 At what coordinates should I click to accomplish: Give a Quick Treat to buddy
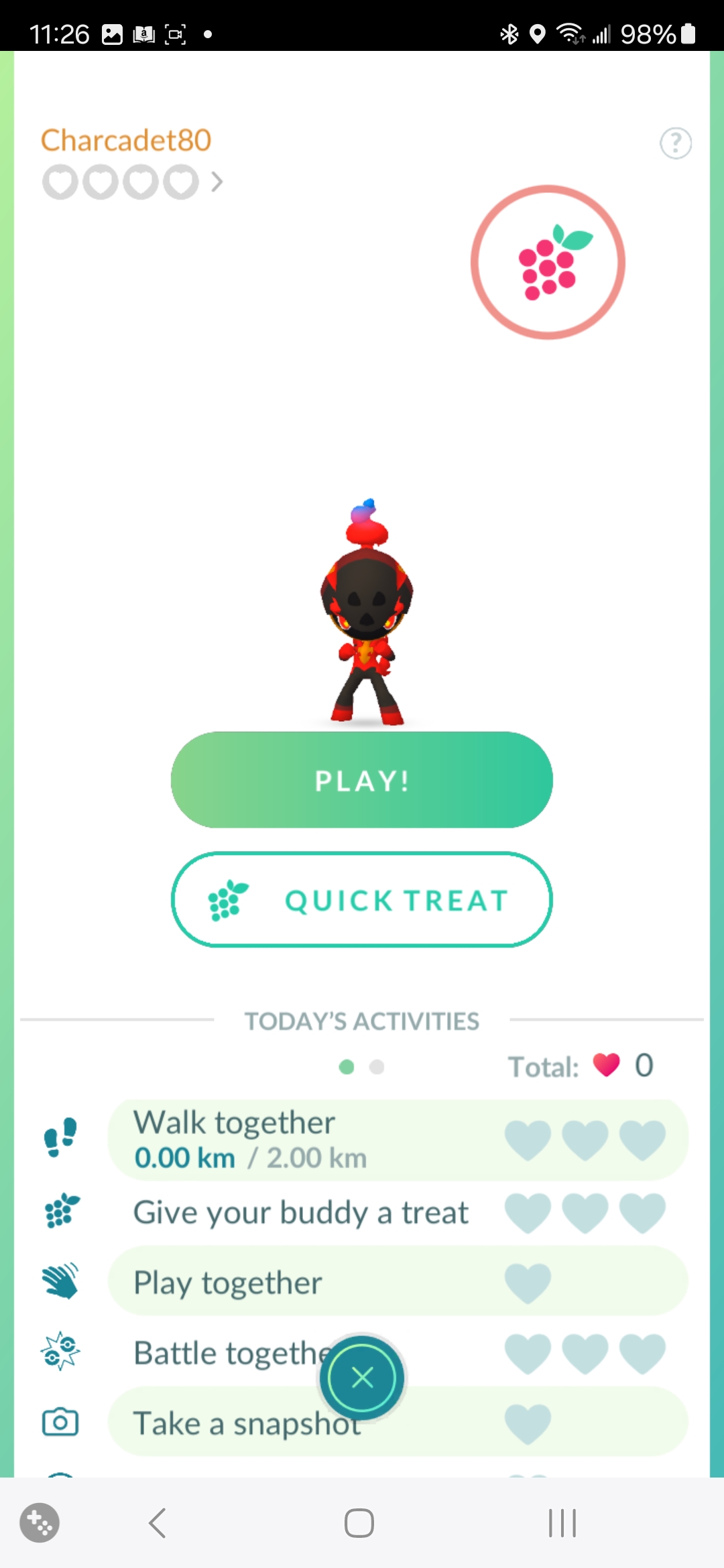pyautogui.click(x=362, y=900)
